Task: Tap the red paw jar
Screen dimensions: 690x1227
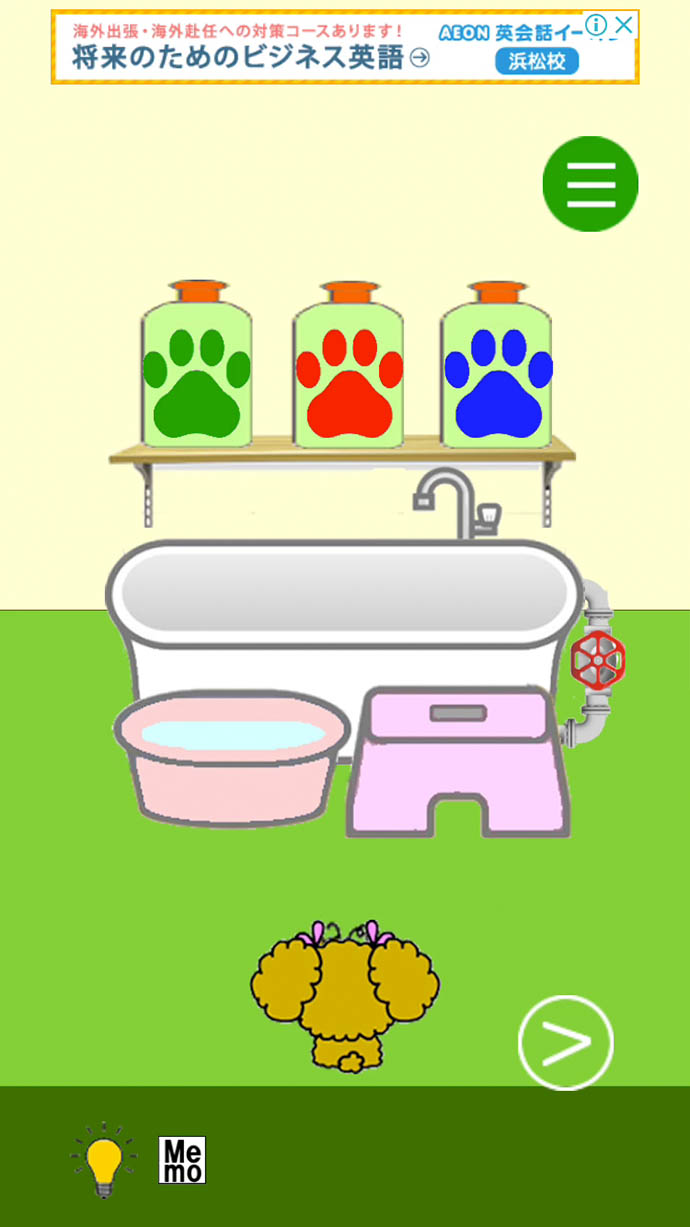Action: (348, 368)
